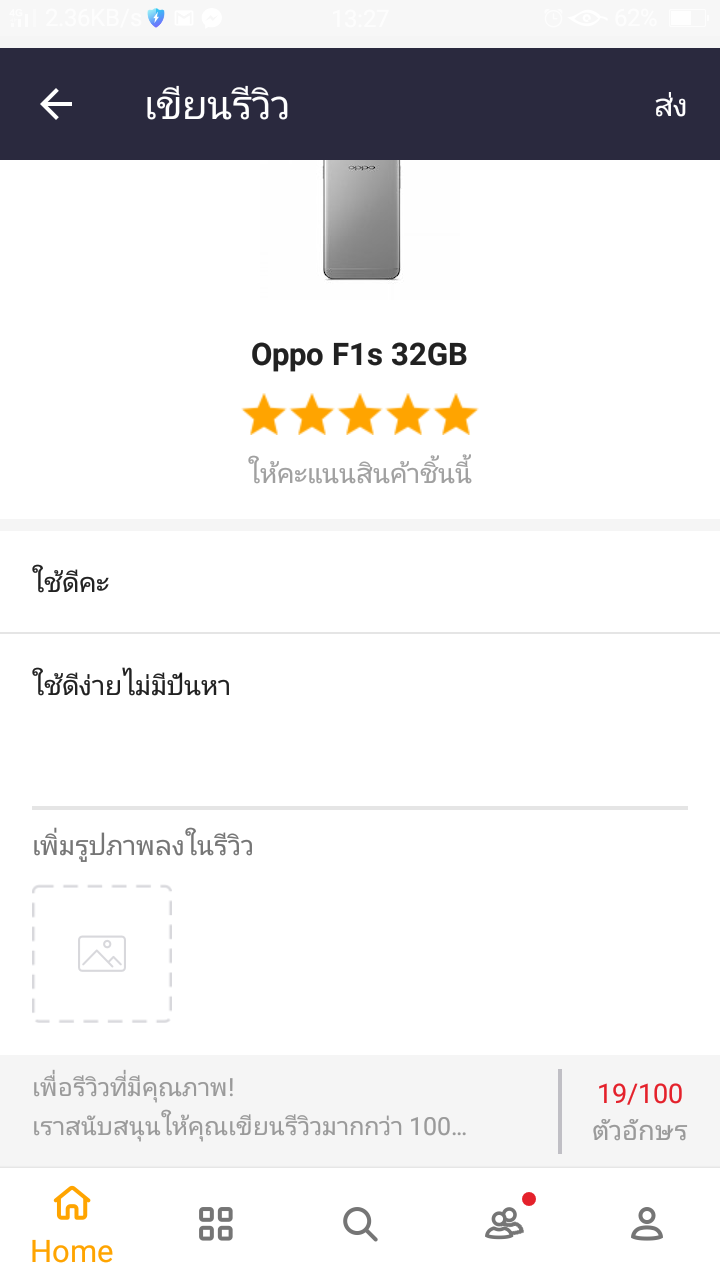Set the rating to three stars
The image size is (720, 1280).
(360, 415)
